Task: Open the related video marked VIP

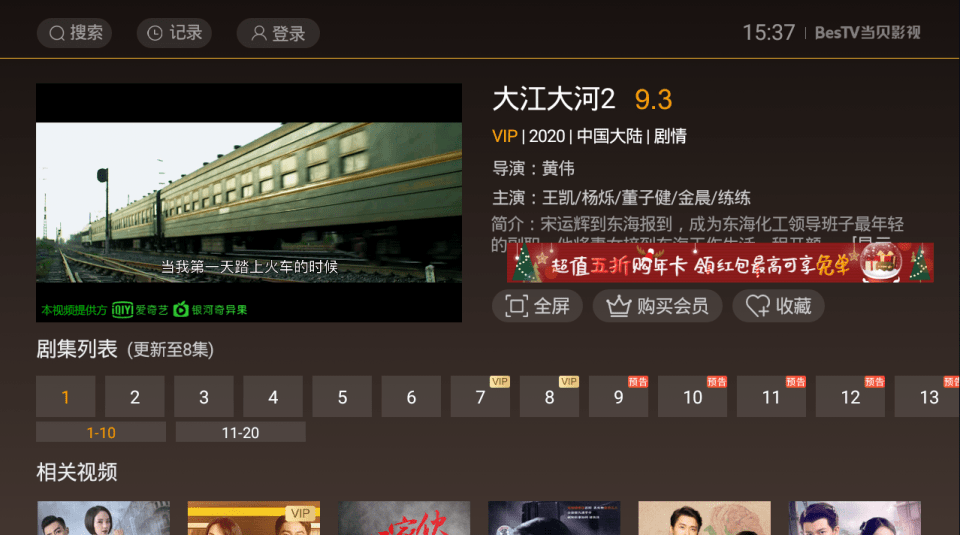Action: pyautogui.click(x=253, y=518)
